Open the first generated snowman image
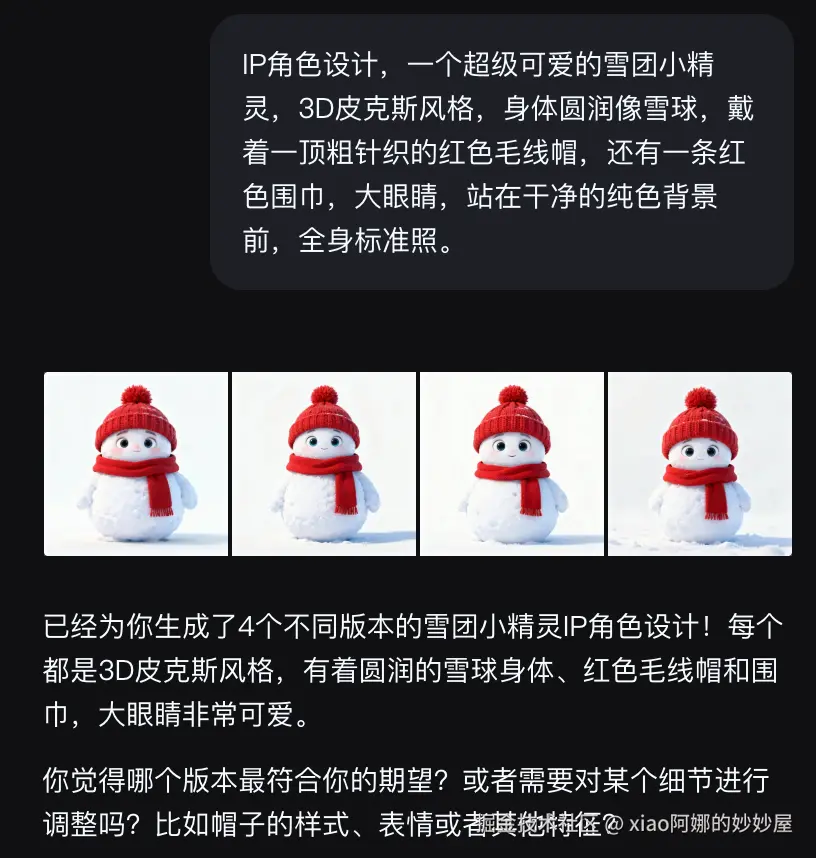The width and height of the screenshot is (816, 858). (136, 464)
